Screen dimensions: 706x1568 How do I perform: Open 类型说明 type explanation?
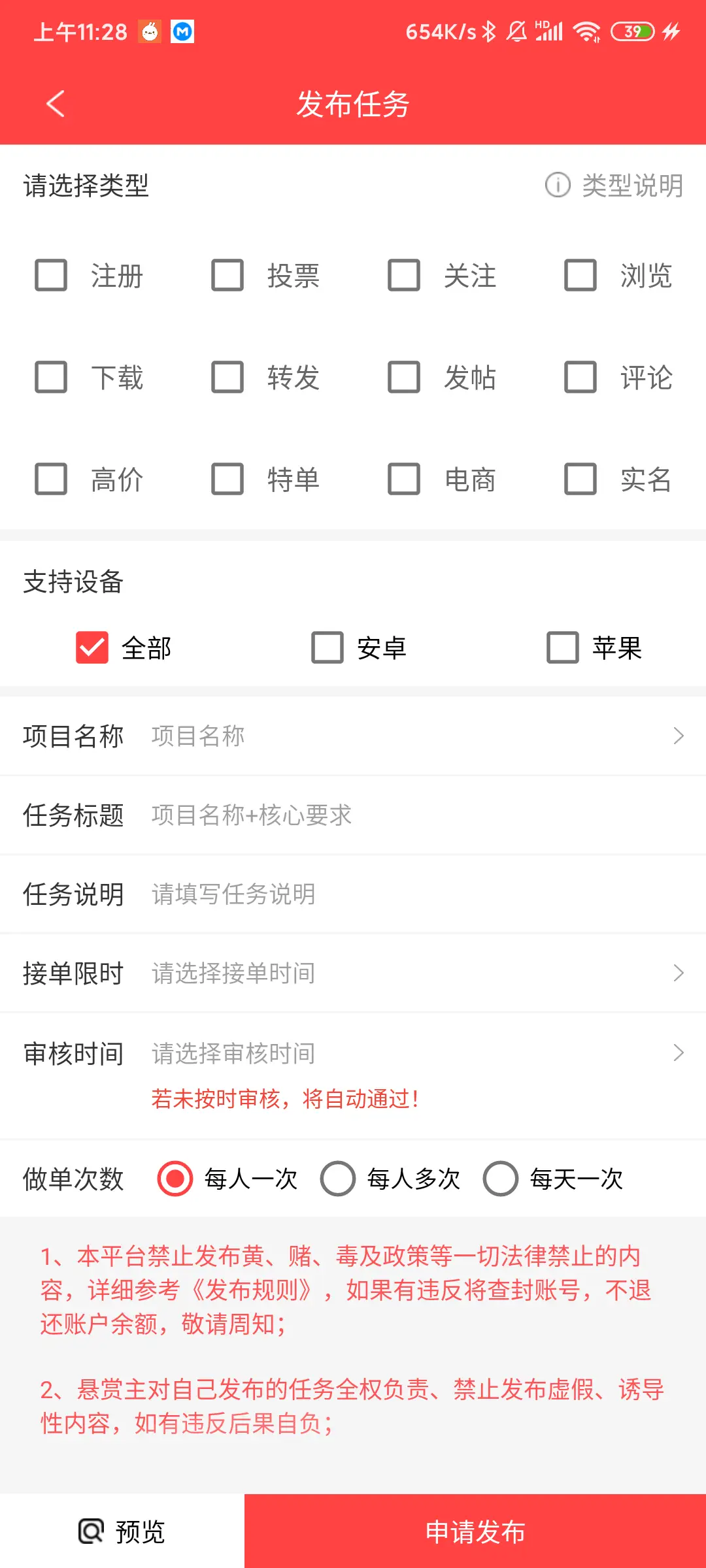[x=614, y=186]
